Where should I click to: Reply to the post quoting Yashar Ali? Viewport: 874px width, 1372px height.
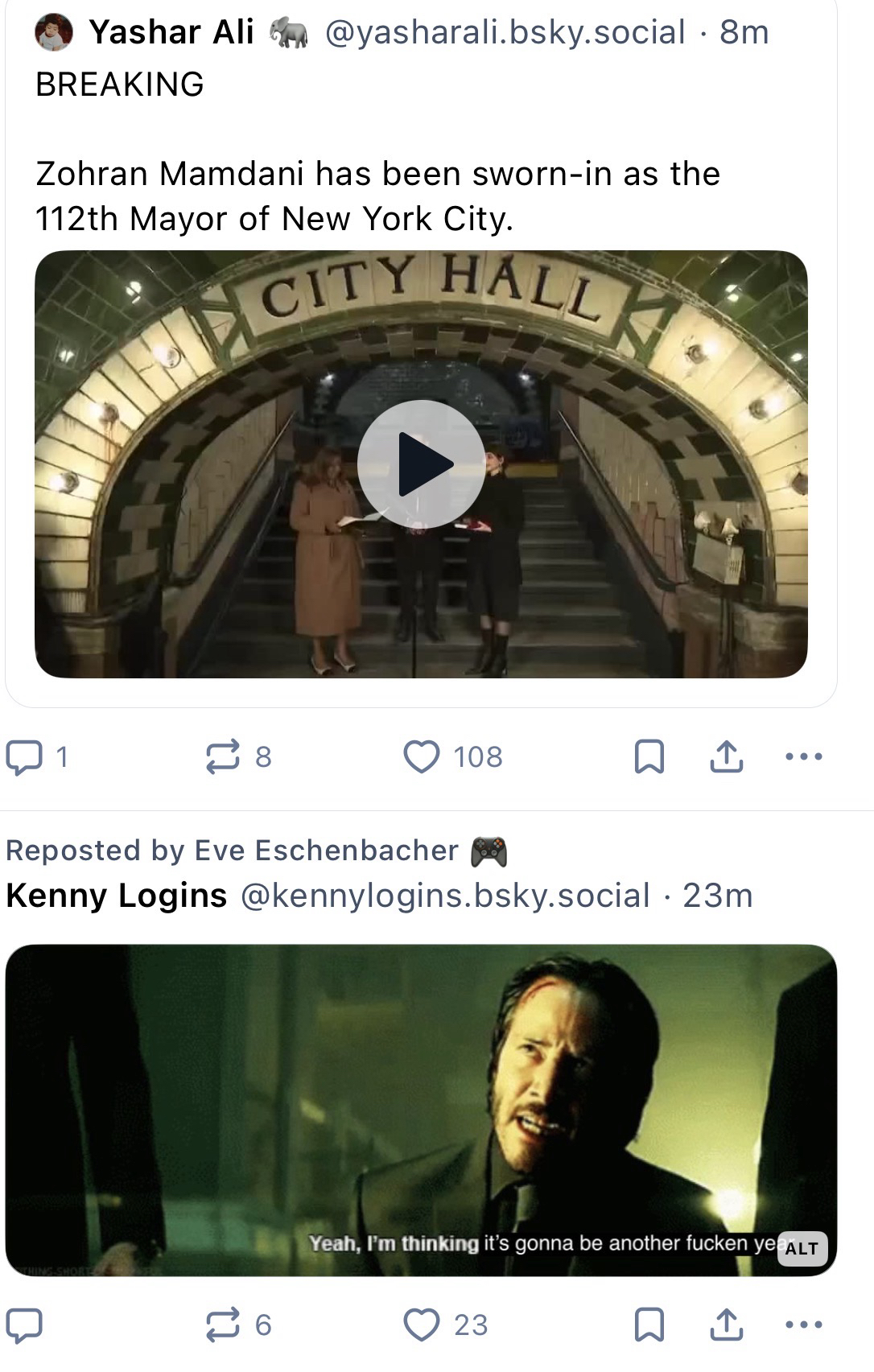tap(24, 756)
